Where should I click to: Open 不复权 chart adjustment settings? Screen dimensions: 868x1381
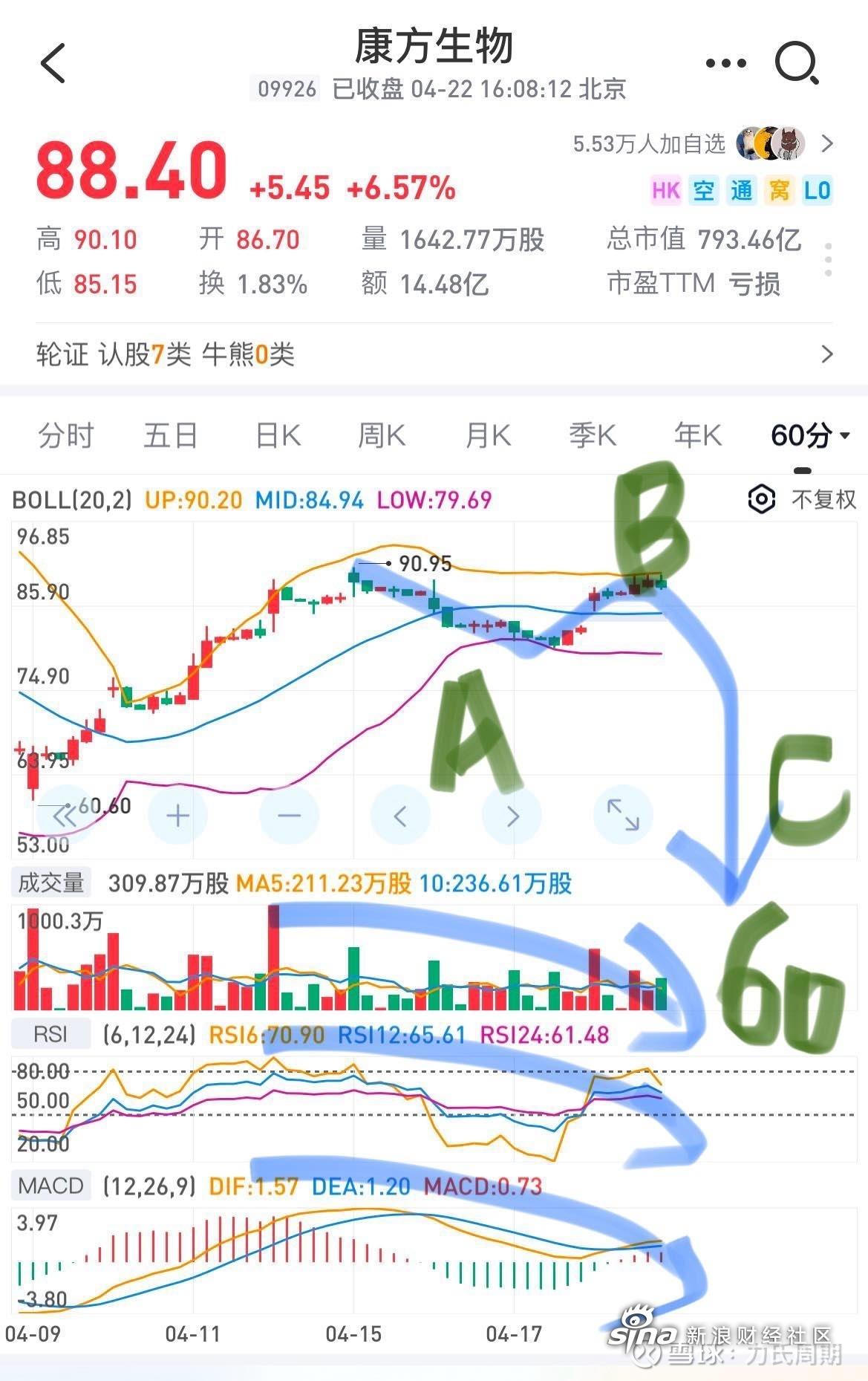pos(803,499)
